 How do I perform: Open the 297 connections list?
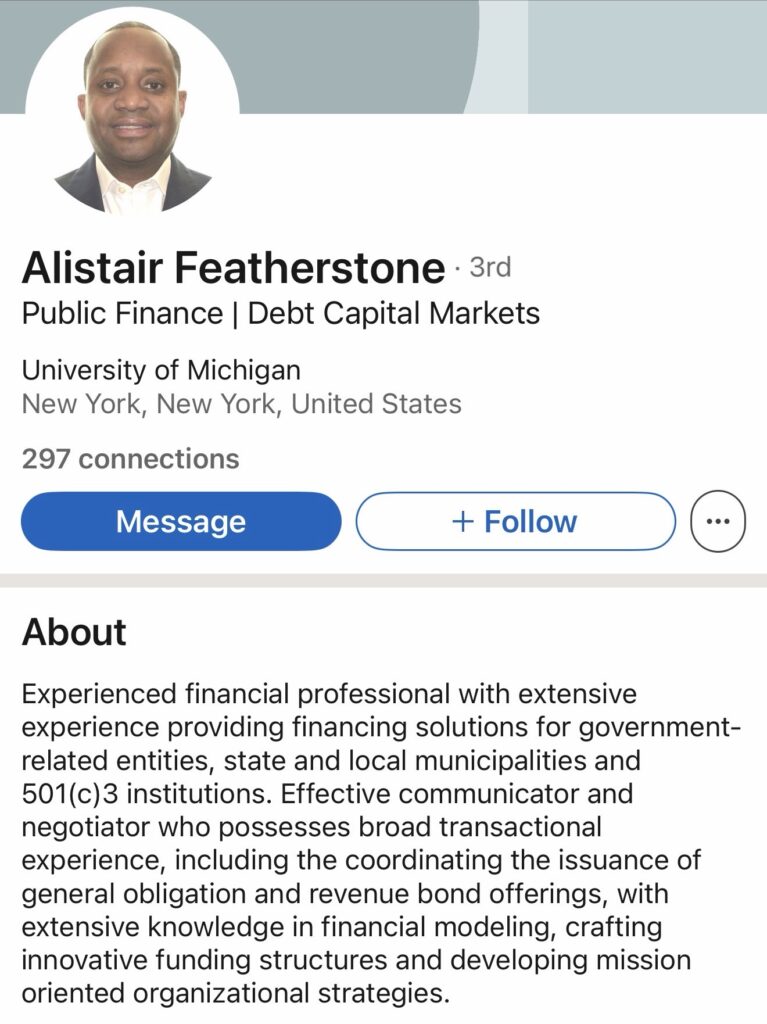130,459
